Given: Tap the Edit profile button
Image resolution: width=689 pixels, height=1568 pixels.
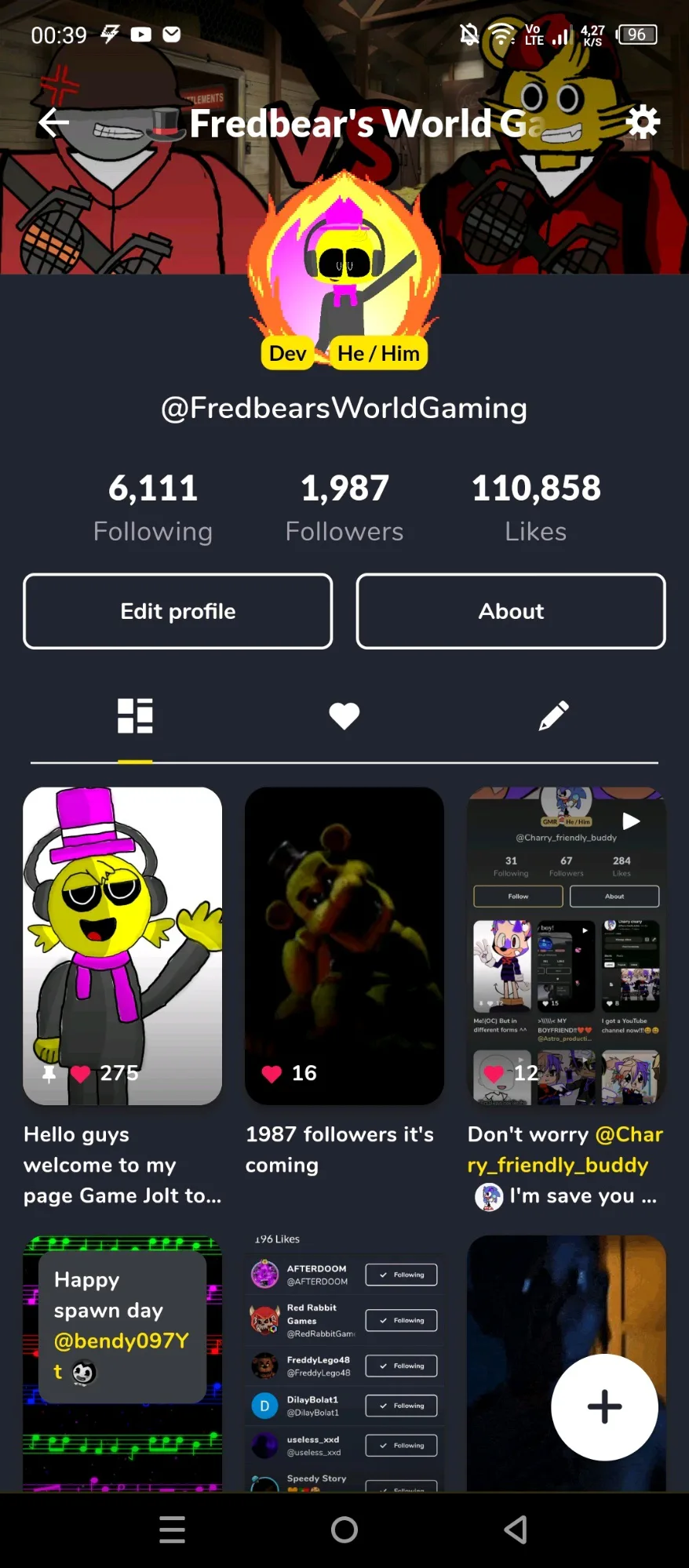Looking at the screenshot, I should (178, 611).
